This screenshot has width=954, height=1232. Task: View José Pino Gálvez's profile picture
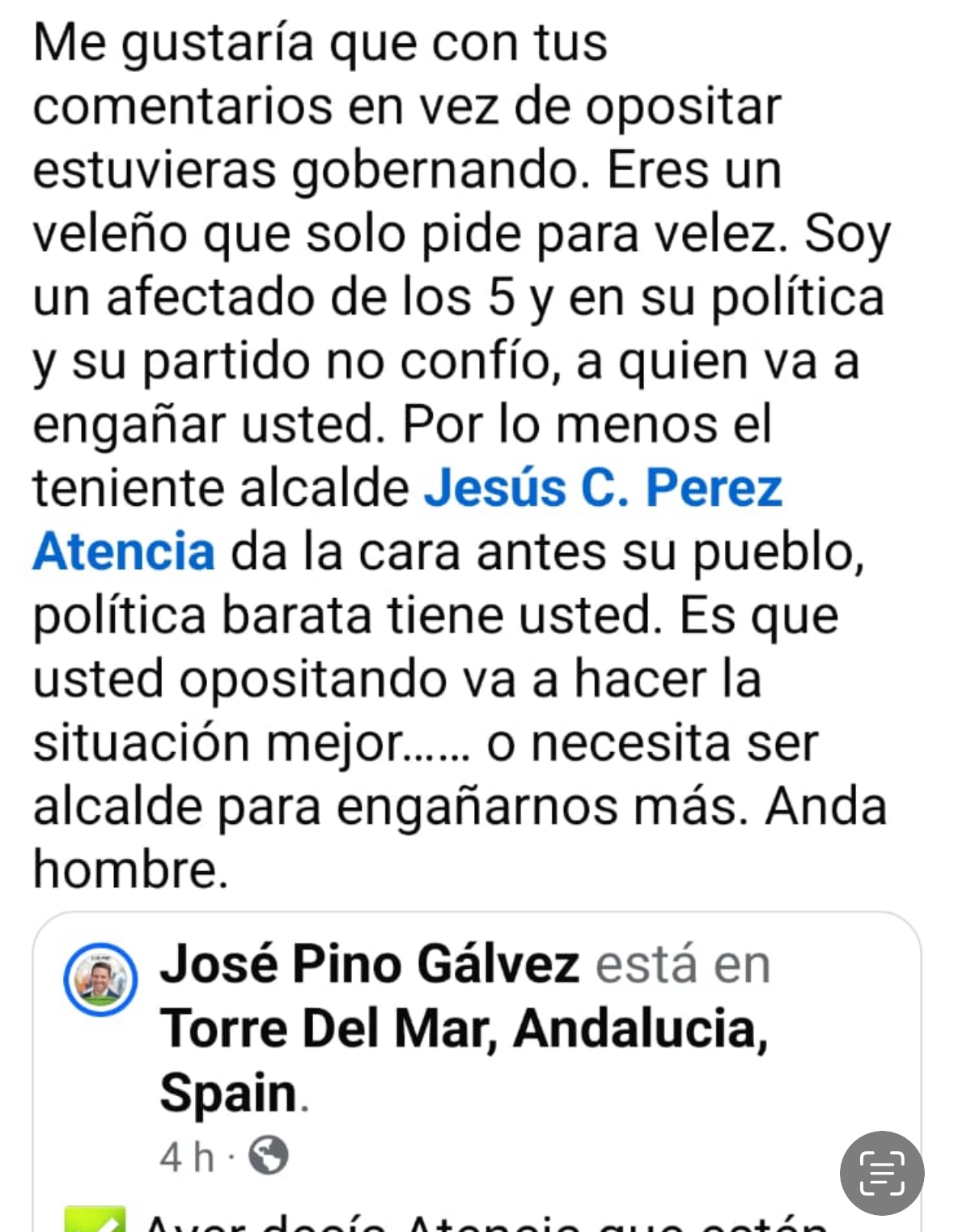(100, 979)
